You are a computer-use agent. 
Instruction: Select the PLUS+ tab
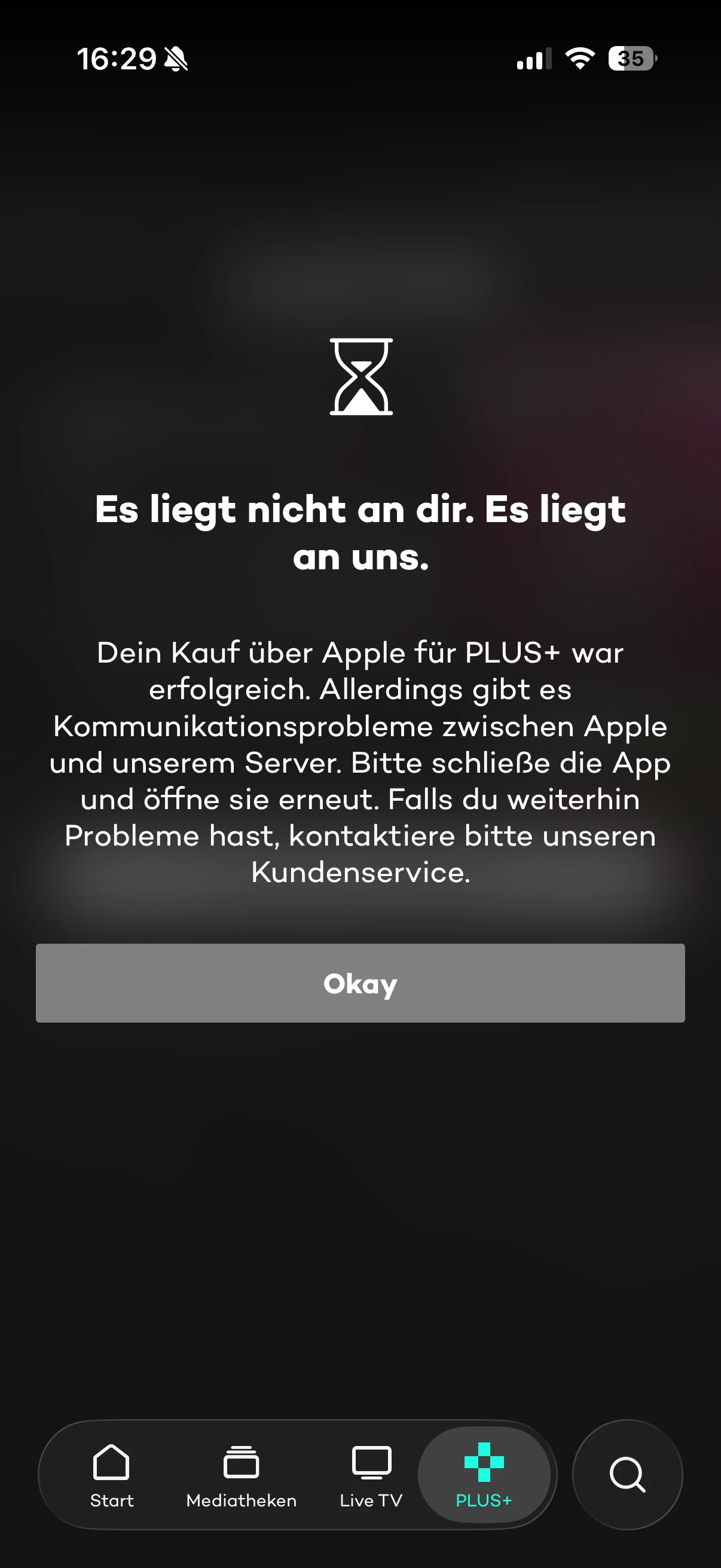tap(484, 1474)
